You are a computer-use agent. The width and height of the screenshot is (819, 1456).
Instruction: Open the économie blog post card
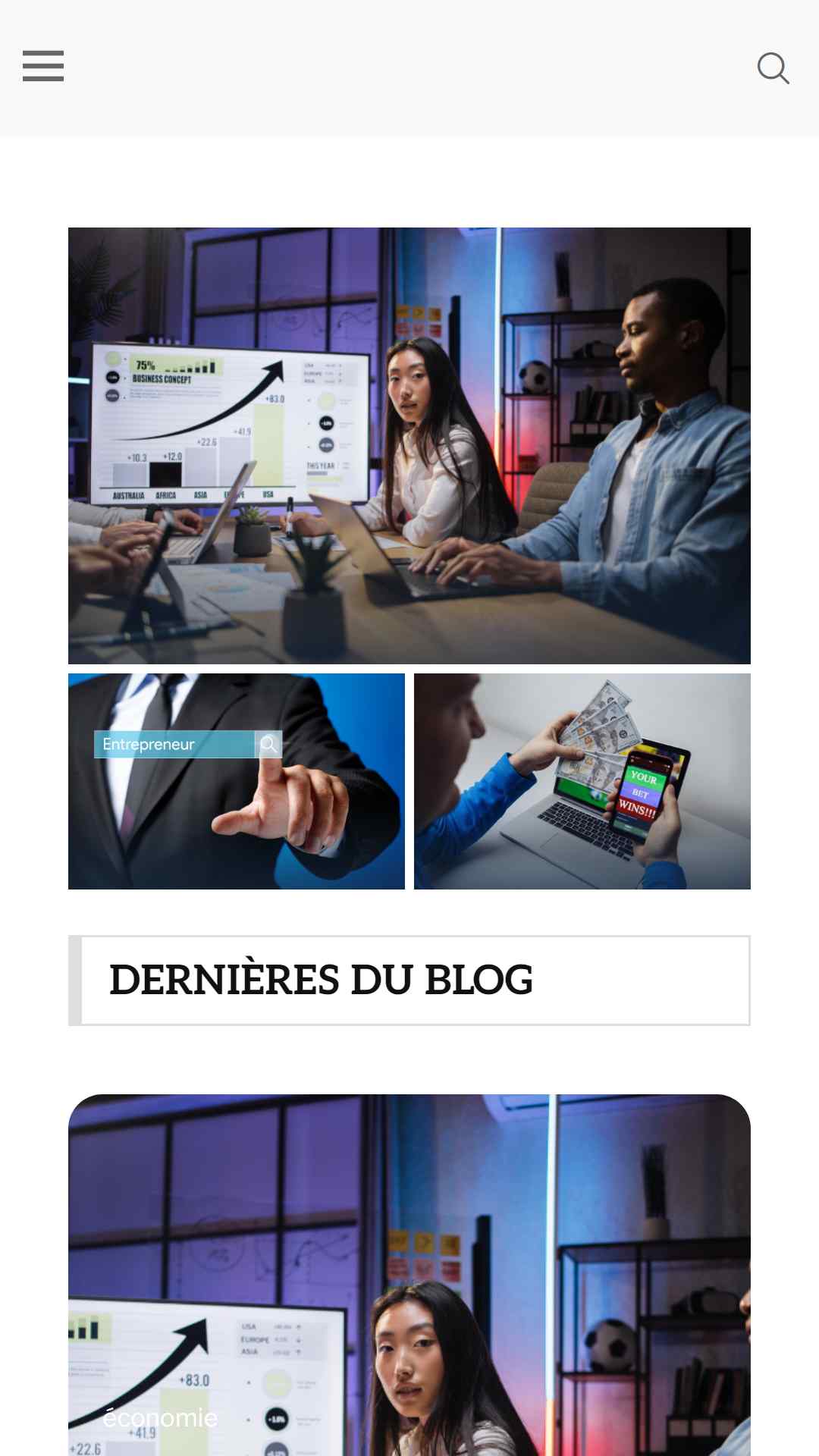pyautogui.click(x=409, y=1275)
